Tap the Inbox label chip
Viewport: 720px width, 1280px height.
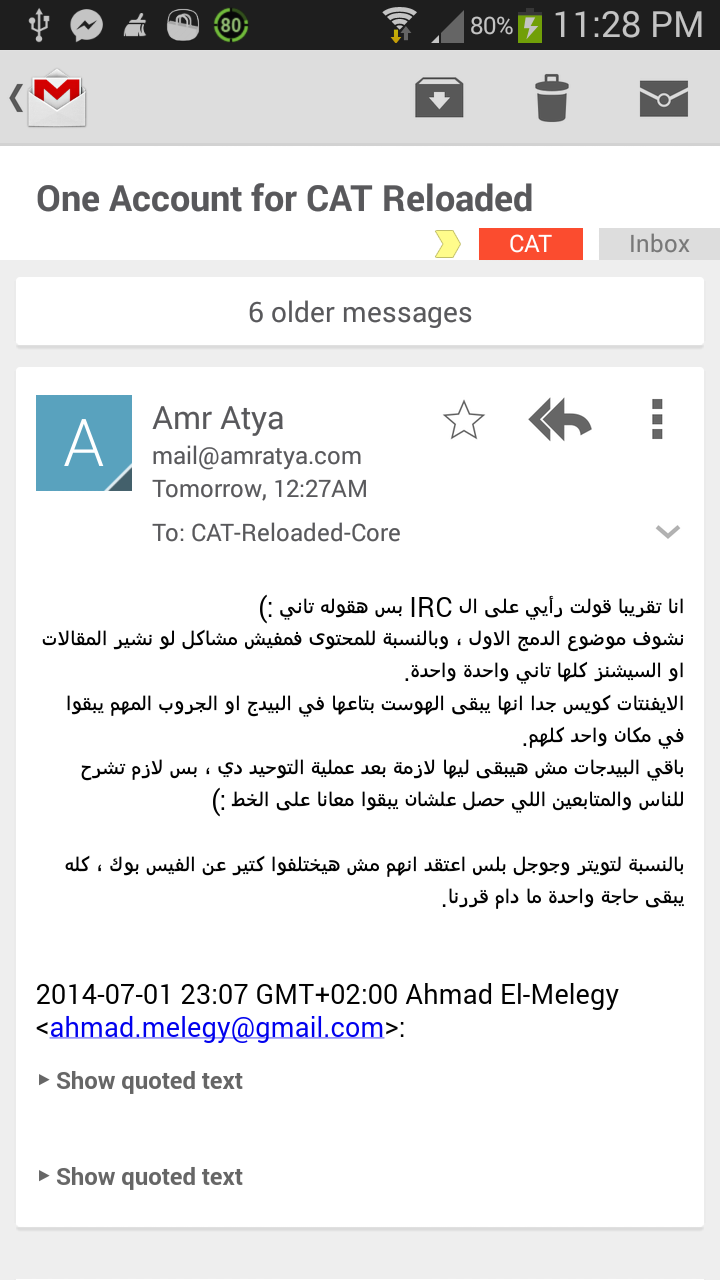659,244
